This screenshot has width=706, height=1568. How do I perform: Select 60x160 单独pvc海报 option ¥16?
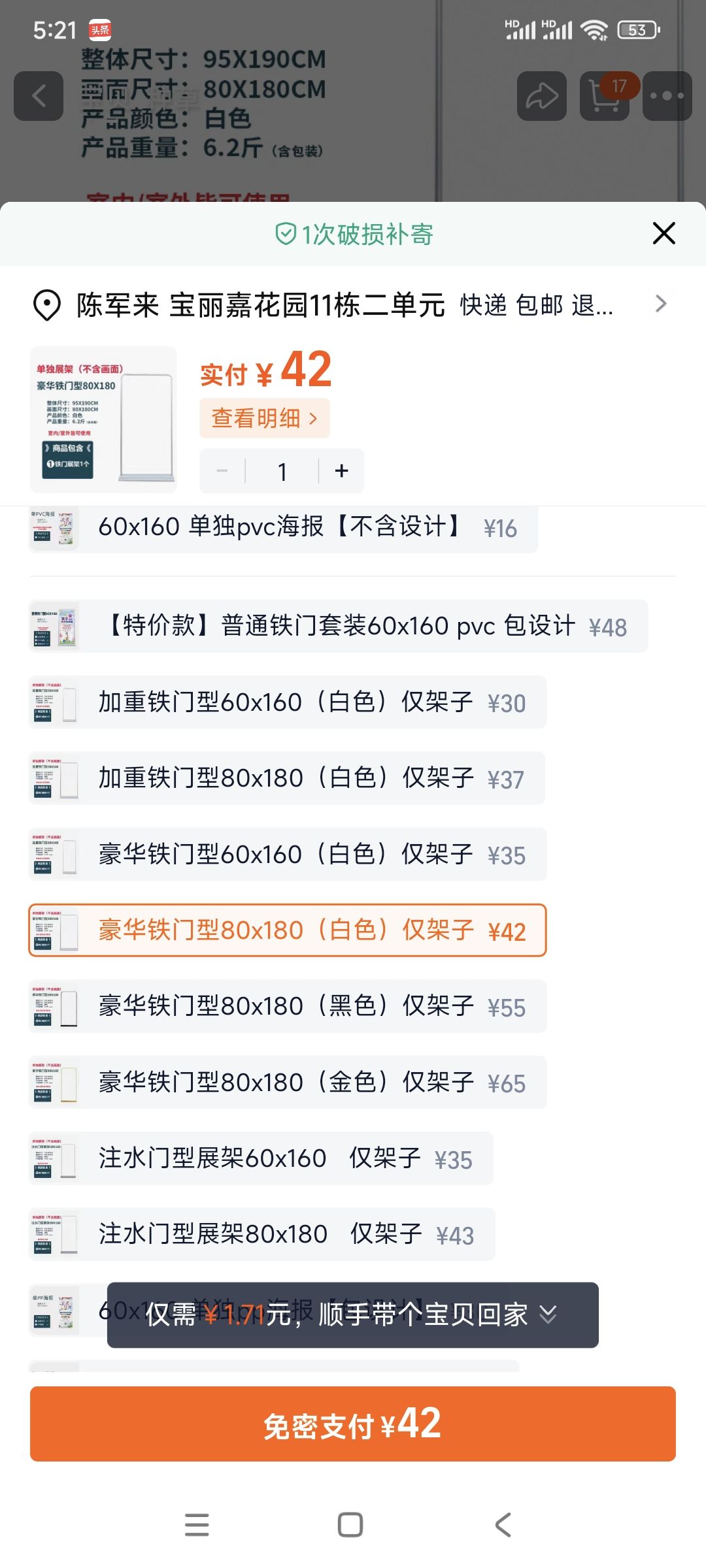coord(283,528)
